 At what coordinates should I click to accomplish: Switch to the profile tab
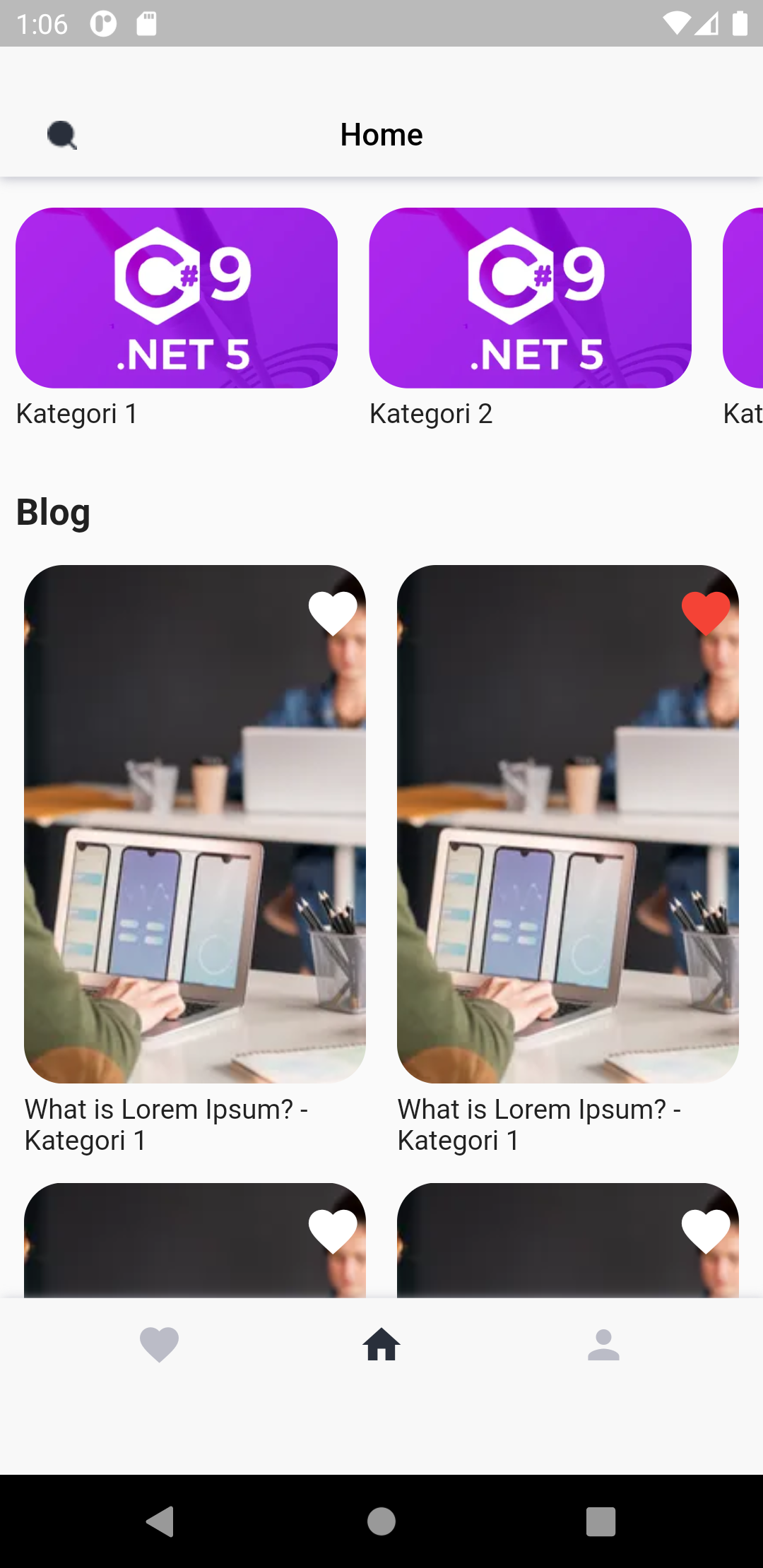pyautogui.click(x=603, y=1344)
